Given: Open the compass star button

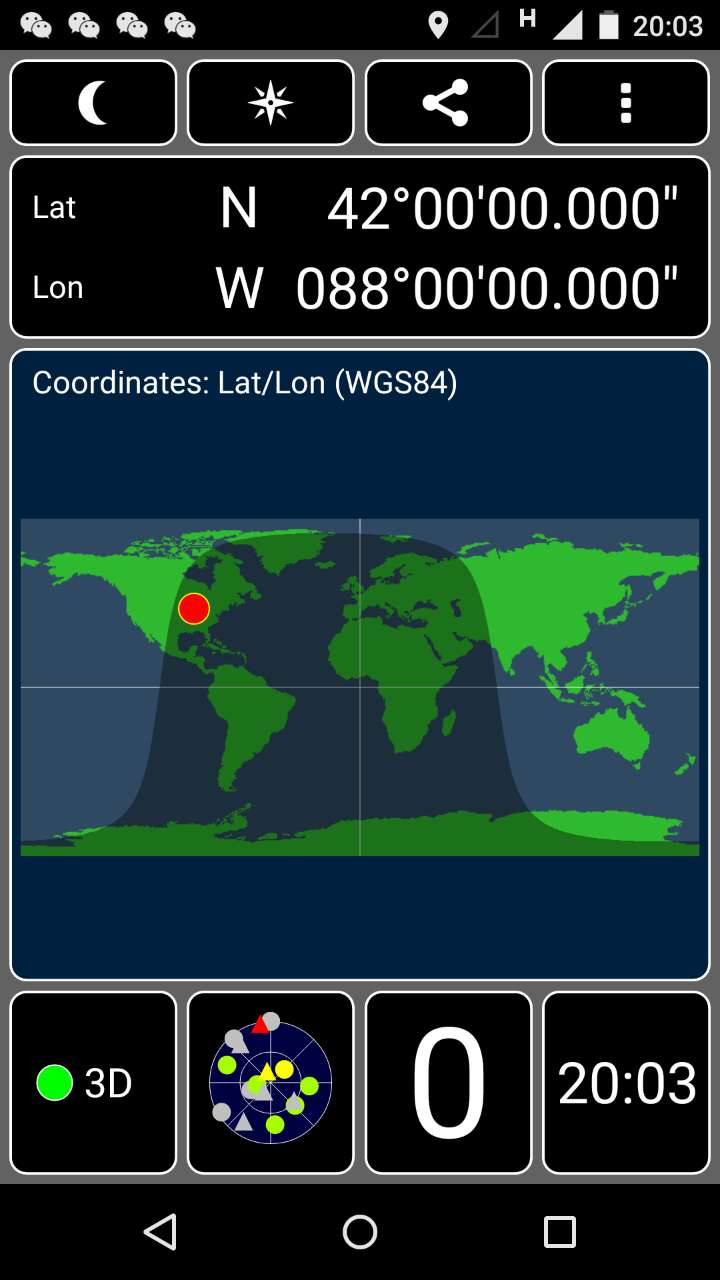Looking at the screenshot, I should [271, 103].
